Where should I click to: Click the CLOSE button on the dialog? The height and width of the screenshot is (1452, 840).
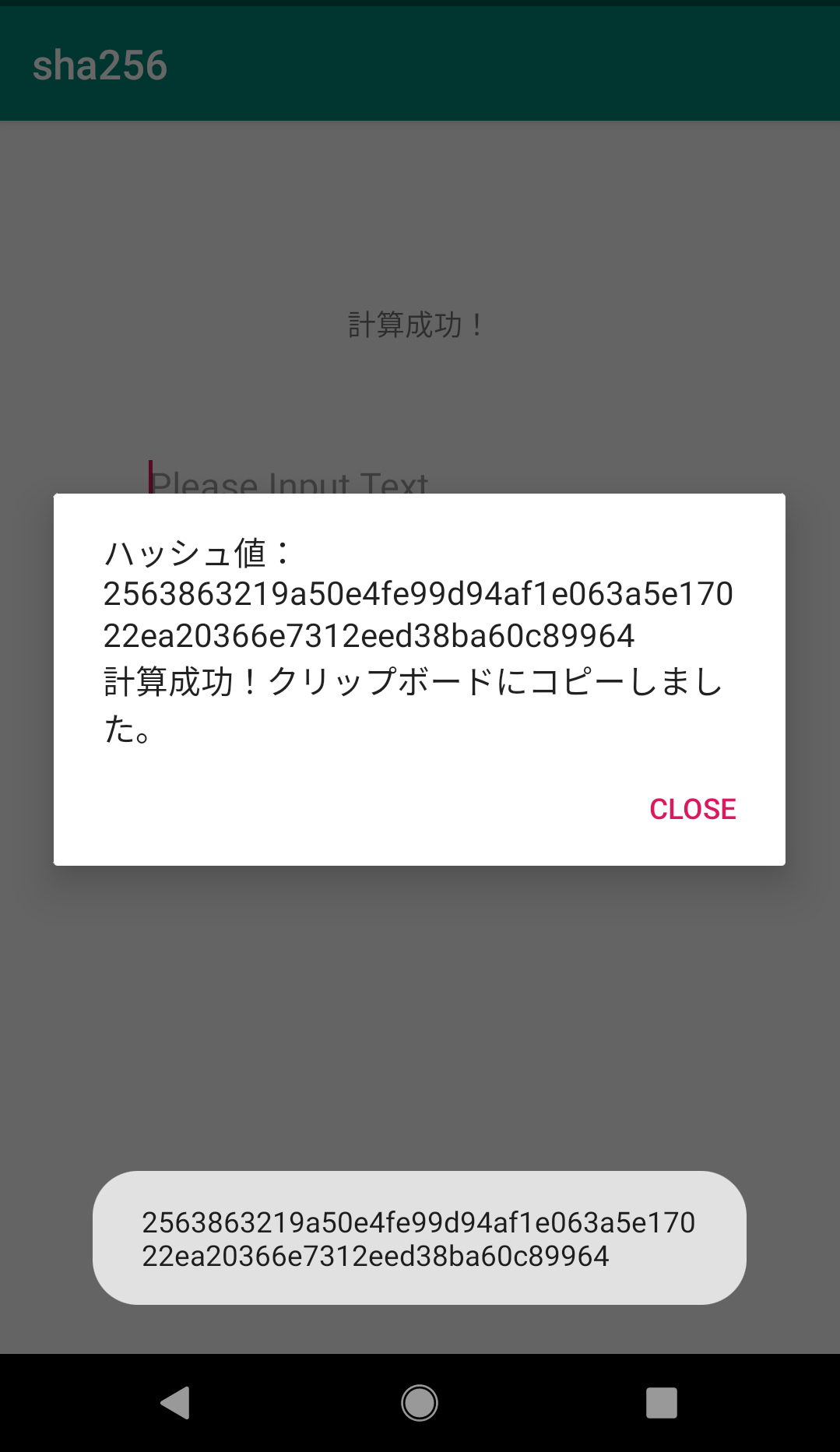pos(691,809)
